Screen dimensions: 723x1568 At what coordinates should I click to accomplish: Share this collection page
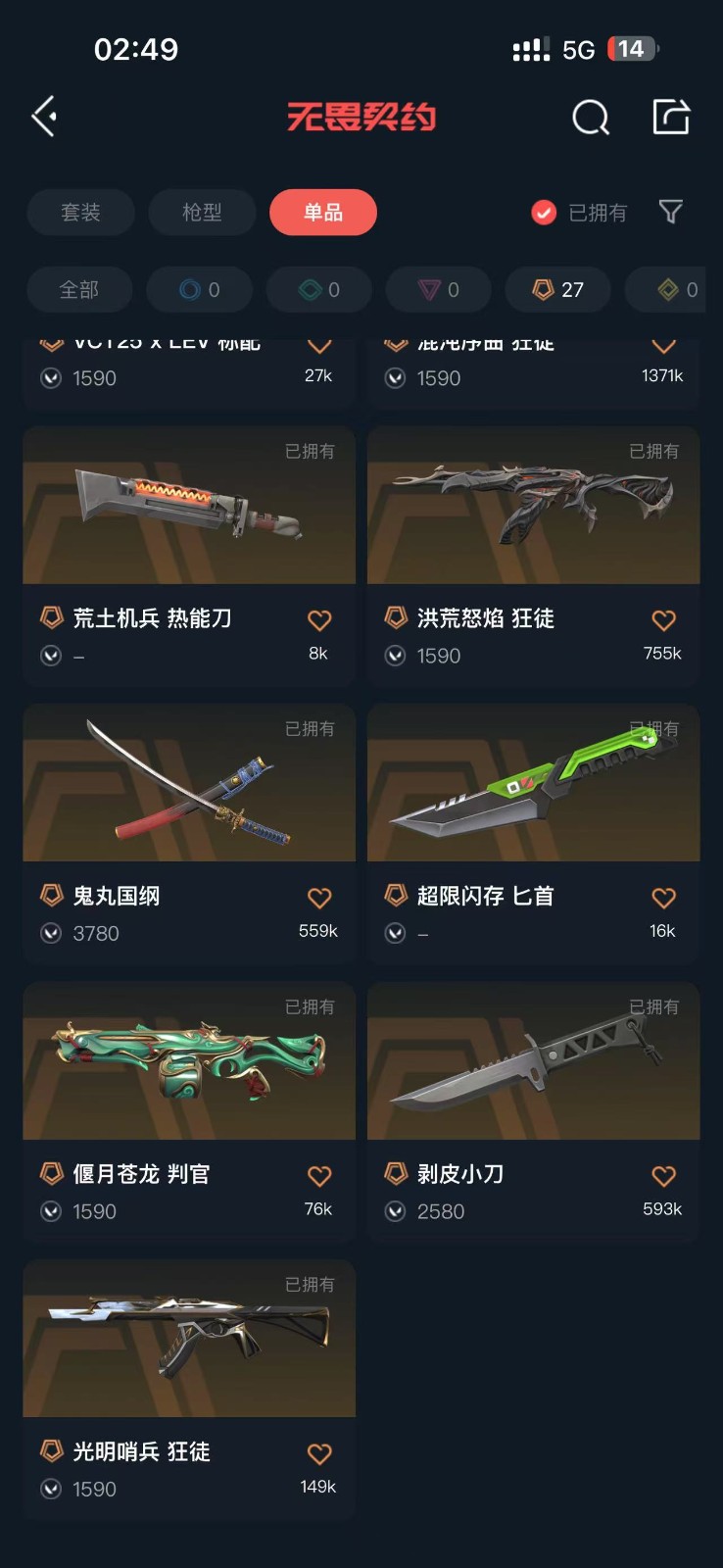671,117
